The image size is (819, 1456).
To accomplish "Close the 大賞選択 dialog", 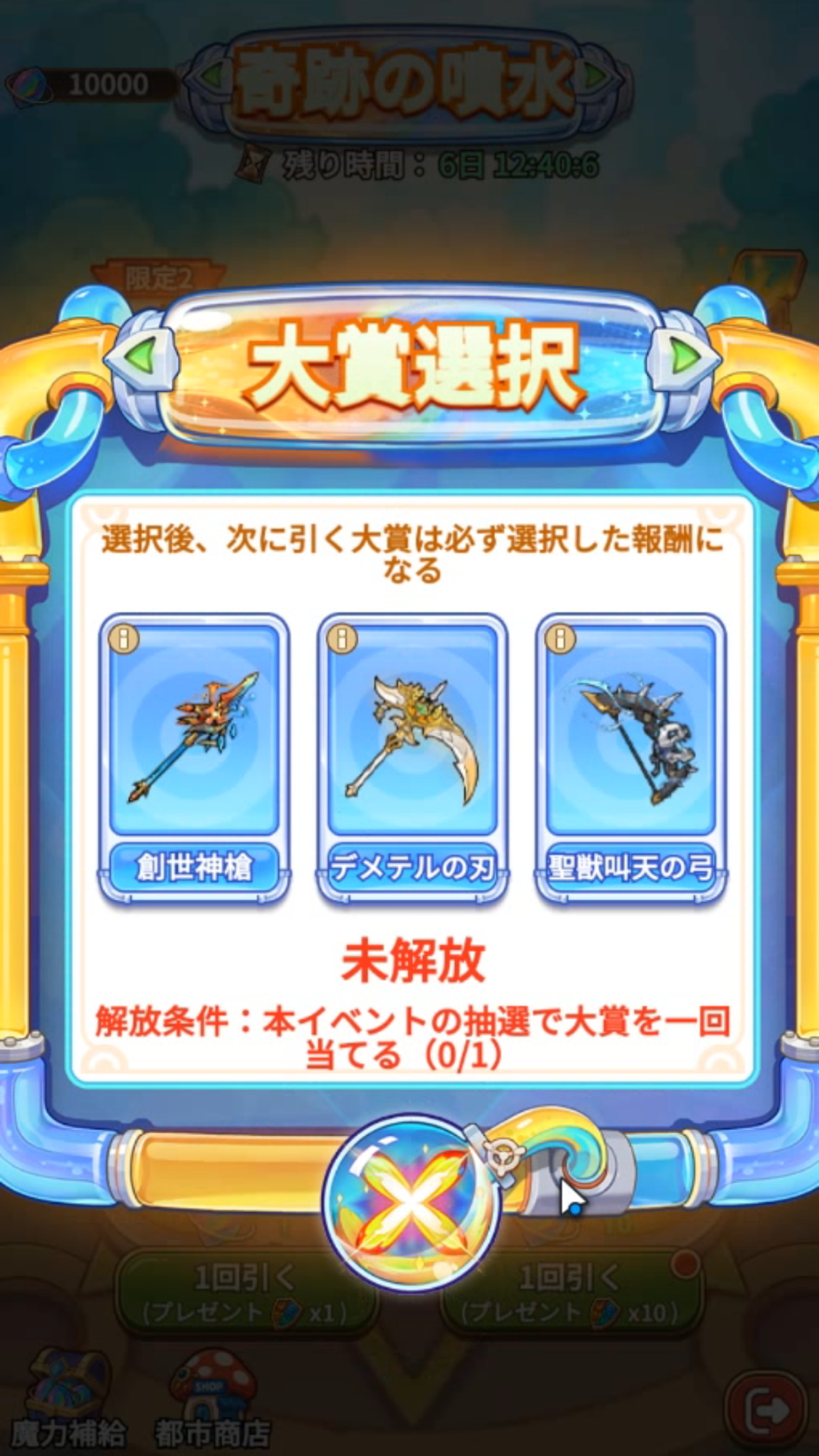I will pyautogui.click(x=411, y=1204).
